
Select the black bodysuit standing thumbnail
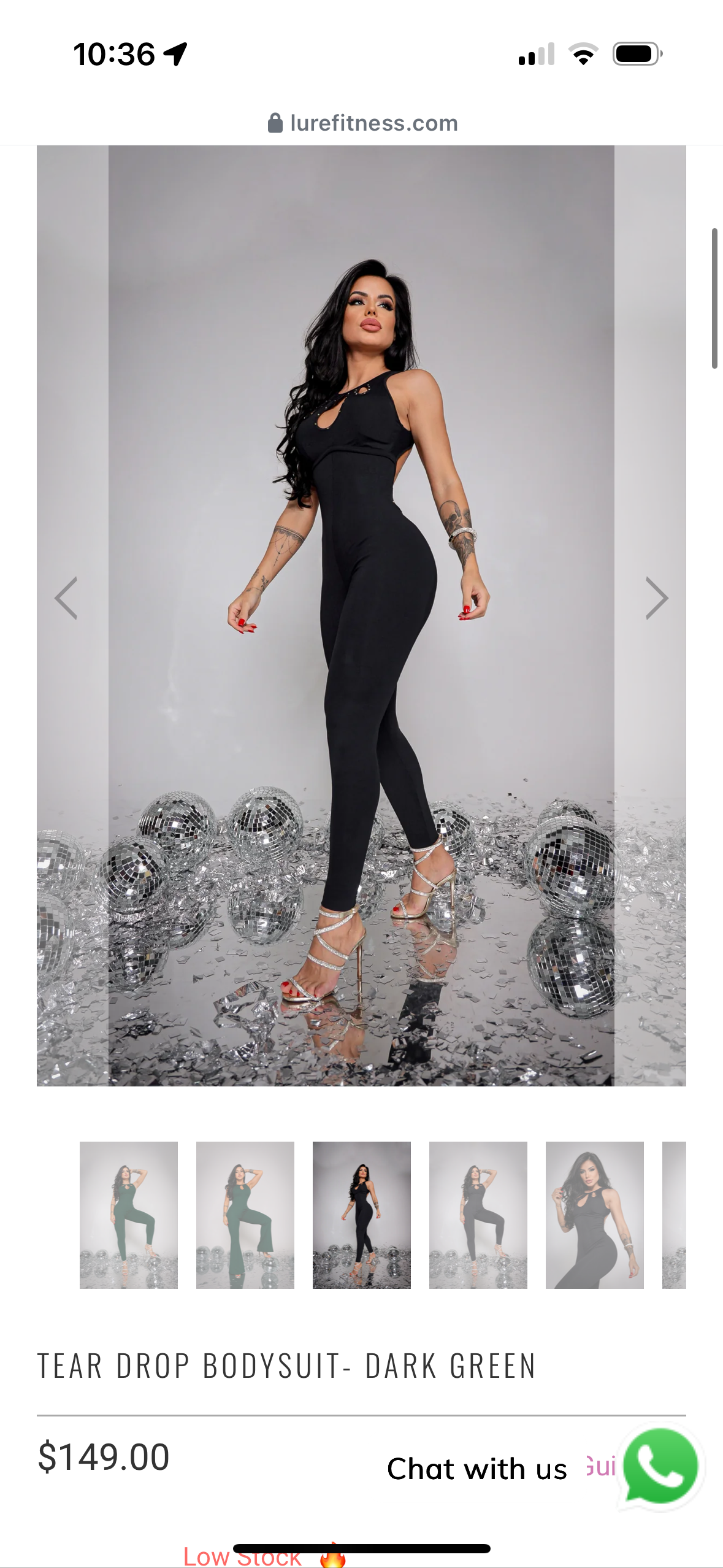coord(362,1215)
